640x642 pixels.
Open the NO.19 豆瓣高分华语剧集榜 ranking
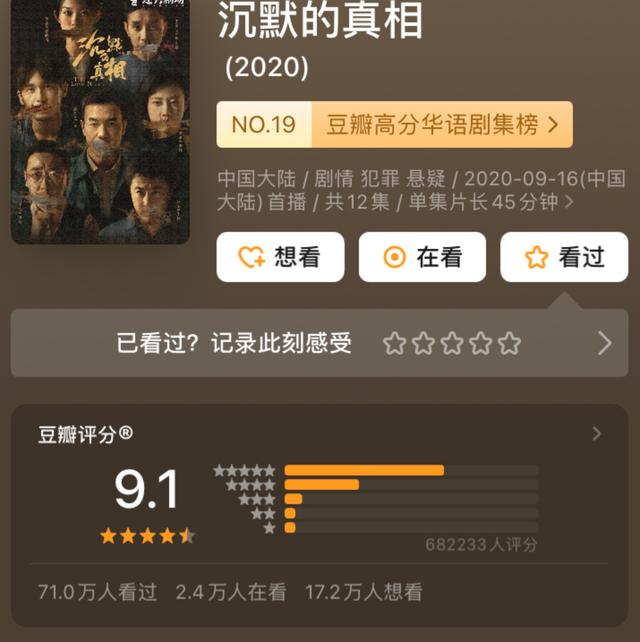pos(394,125)
